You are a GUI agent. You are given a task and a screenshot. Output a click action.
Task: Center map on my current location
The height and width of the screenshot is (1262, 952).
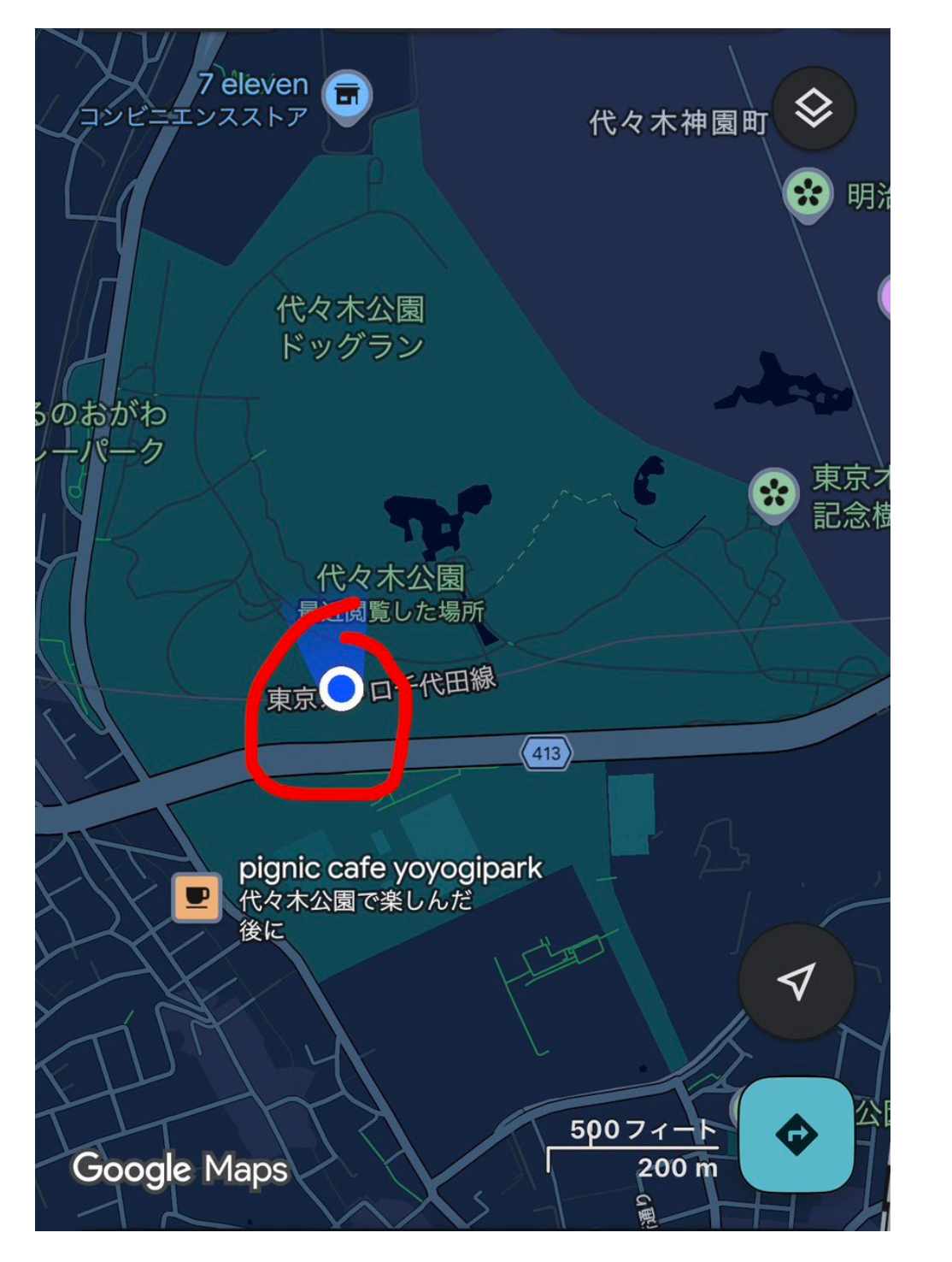(x=796, y=982)
